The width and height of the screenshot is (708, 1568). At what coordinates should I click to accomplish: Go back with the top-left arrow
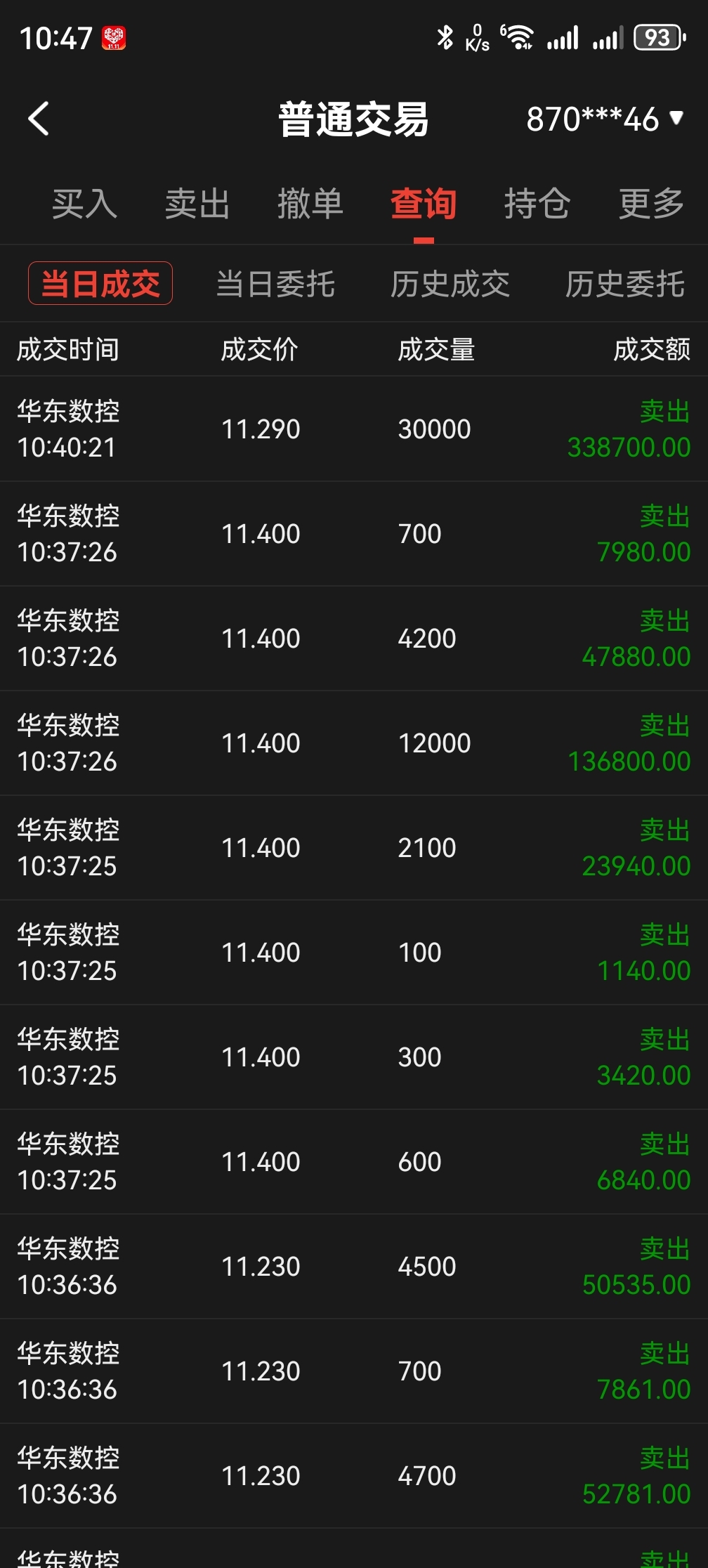click(39, 119)
